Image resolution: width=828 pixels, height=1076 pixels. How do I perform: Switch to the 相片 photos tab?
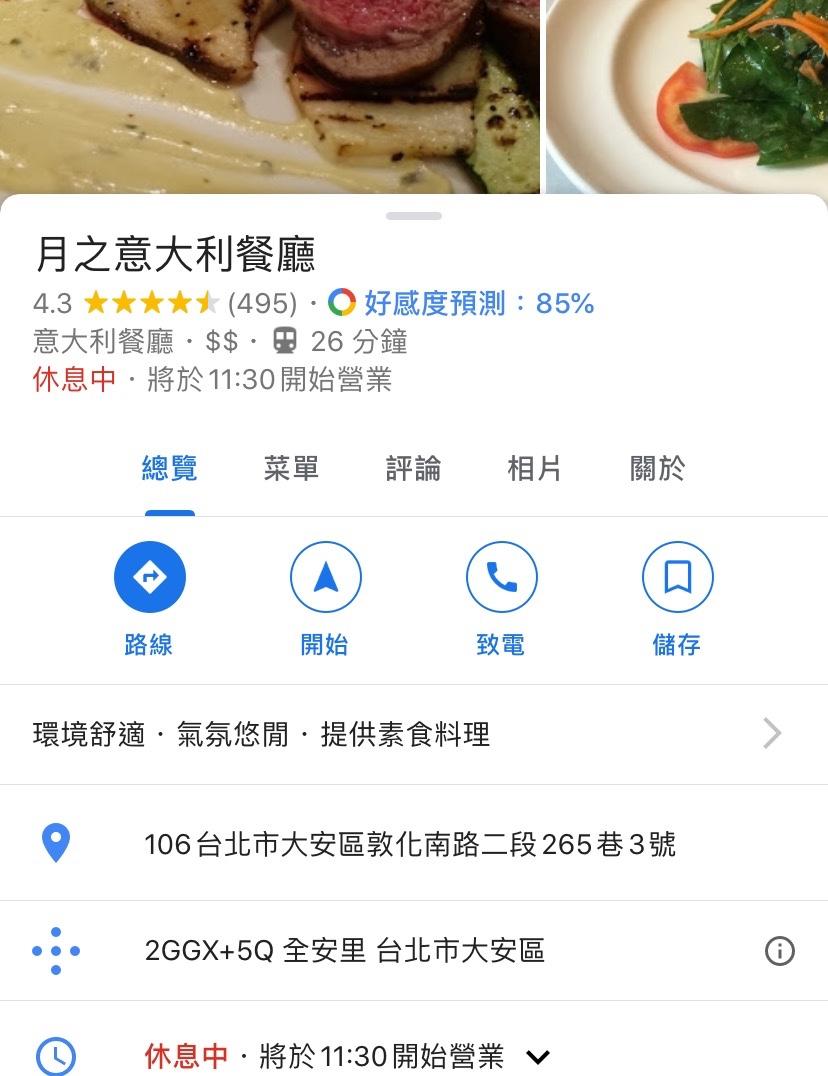[534, 468]
